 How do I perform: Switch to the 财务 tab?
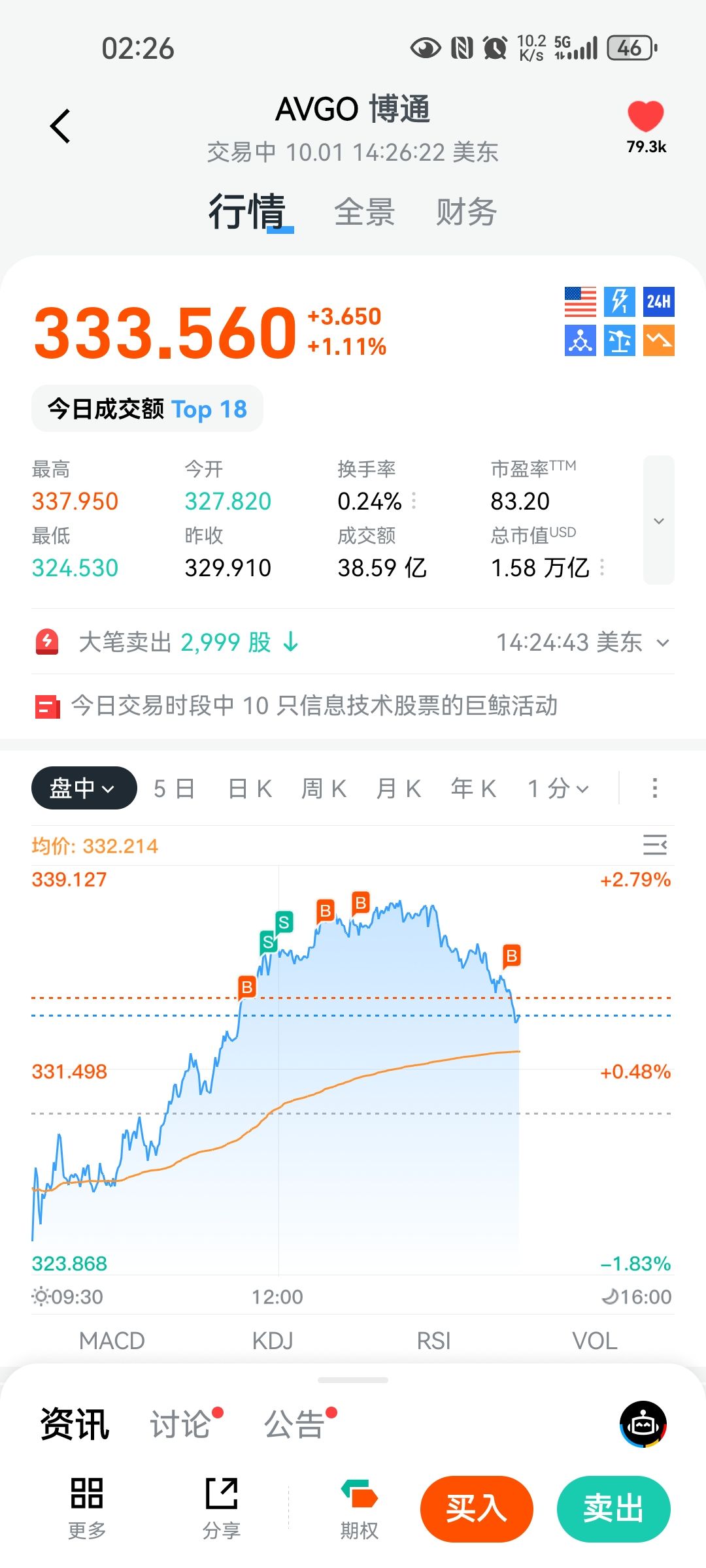pos(466,212)
